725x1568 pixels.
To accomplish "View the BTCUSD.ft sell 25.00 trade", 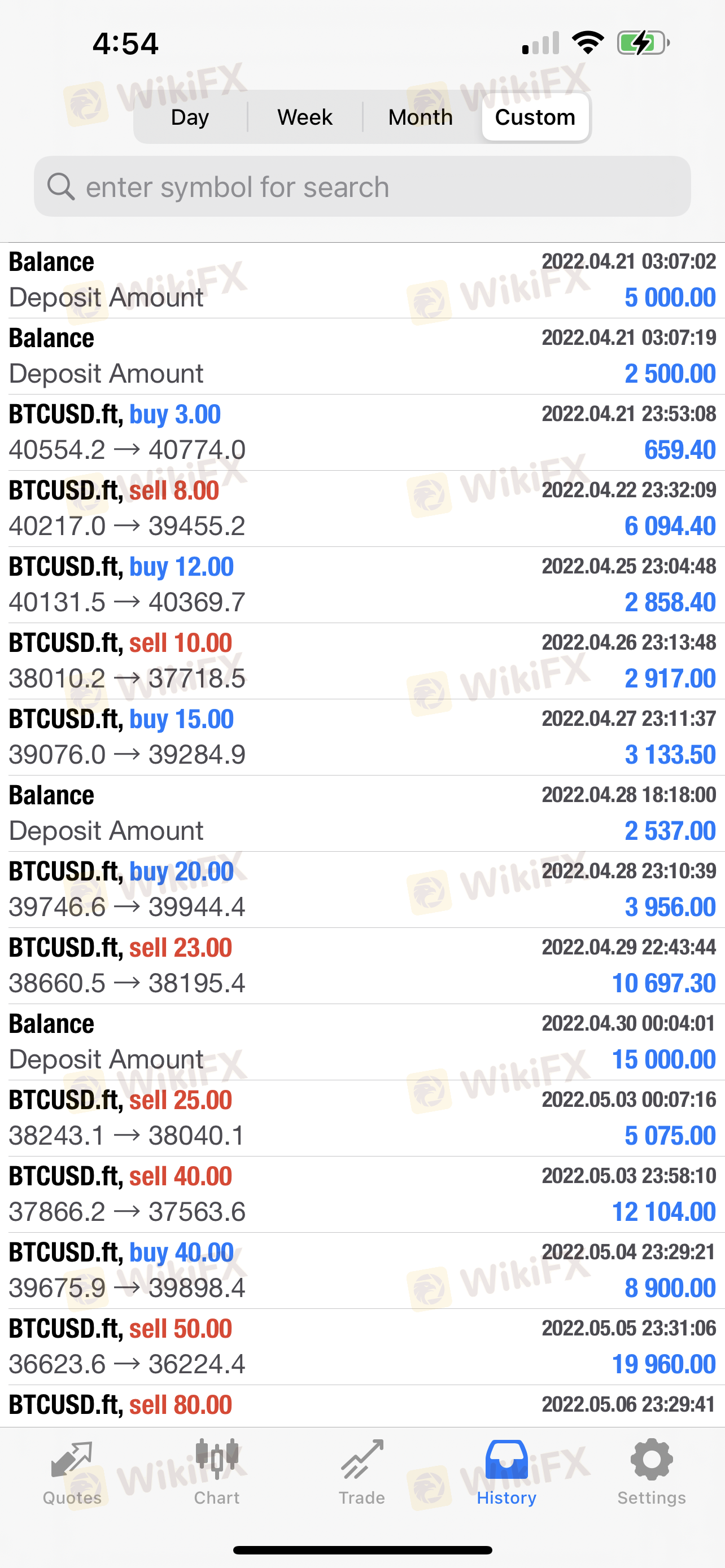I will click(362, 1118).
